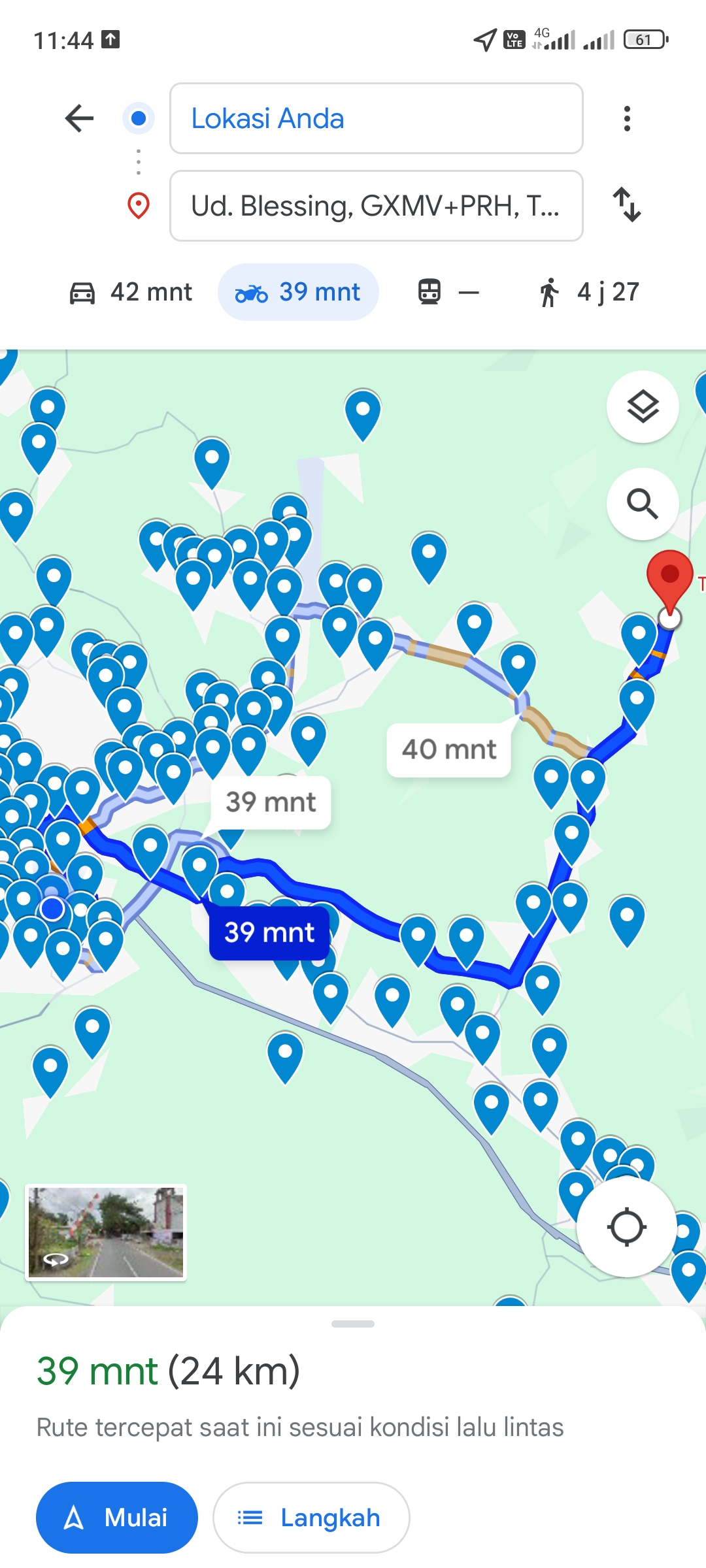Screen dimensions: 706x1568
Task: View route steps with Langkah
Action: [x=311, y=1517]
